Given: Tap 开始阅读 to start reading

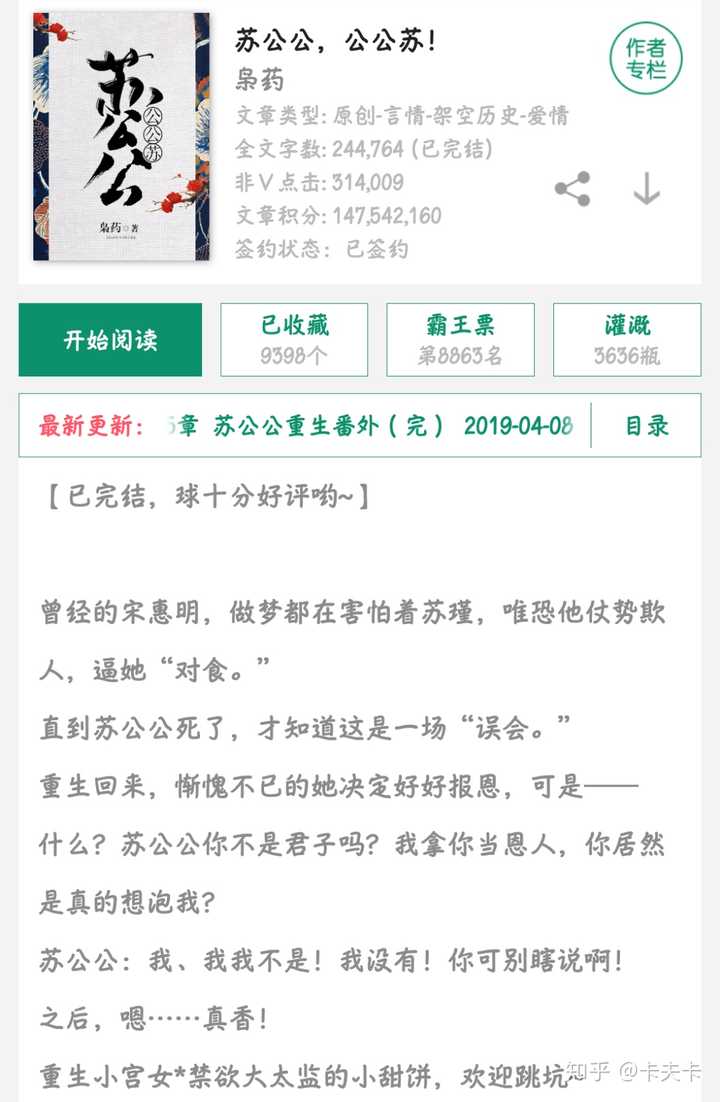Looking at the screenshot, I should point(110,340).
